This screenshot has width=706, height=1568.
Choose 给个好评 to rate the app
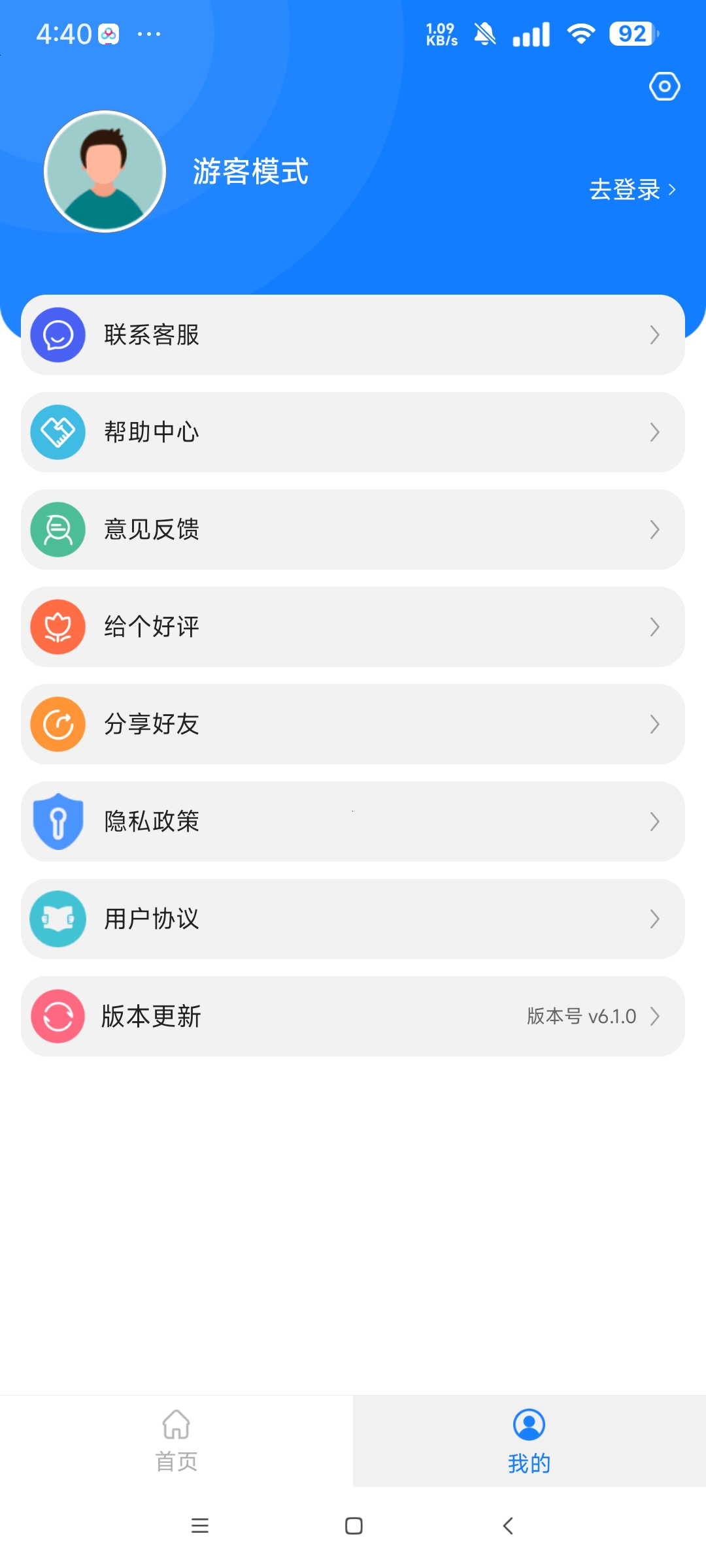tap(353, 627)
